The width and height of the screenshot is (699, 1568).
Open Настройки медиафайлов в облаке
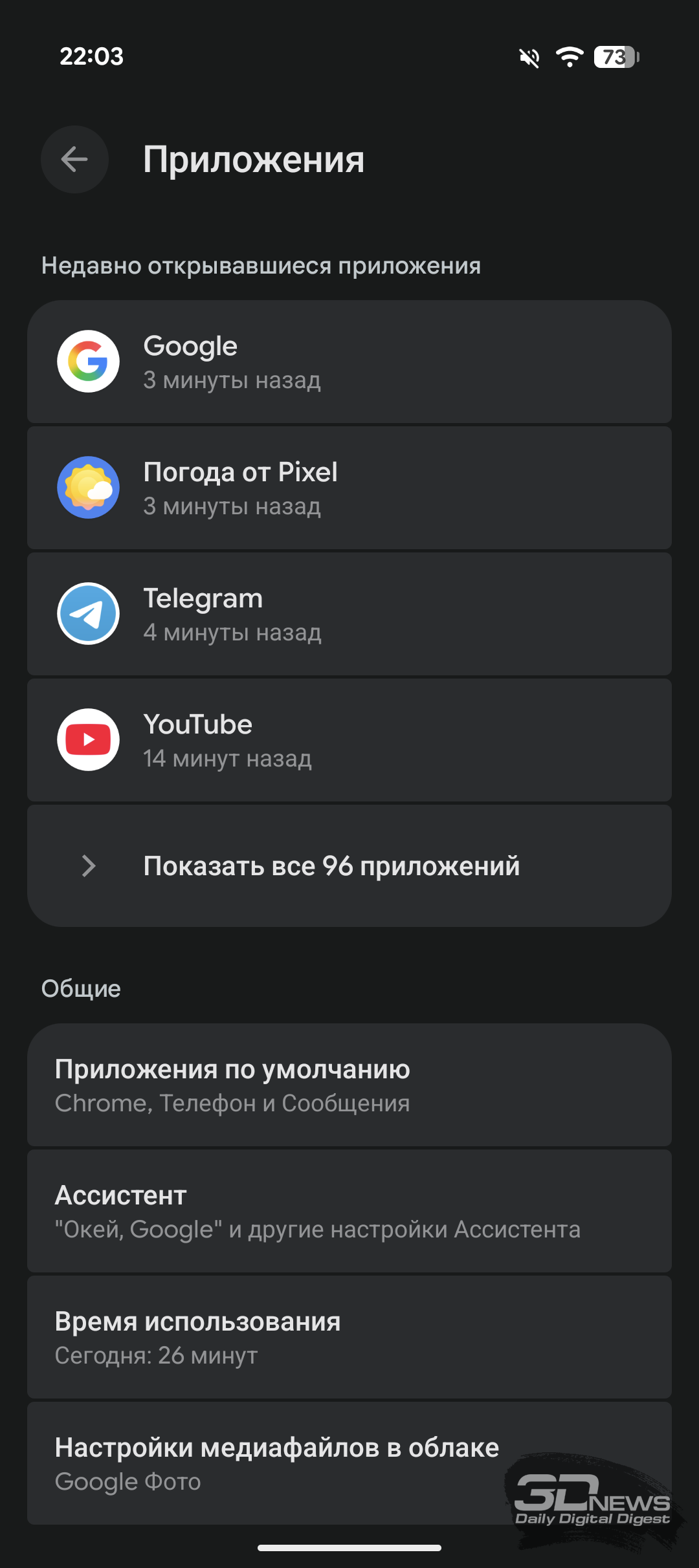coord(349,1463)
